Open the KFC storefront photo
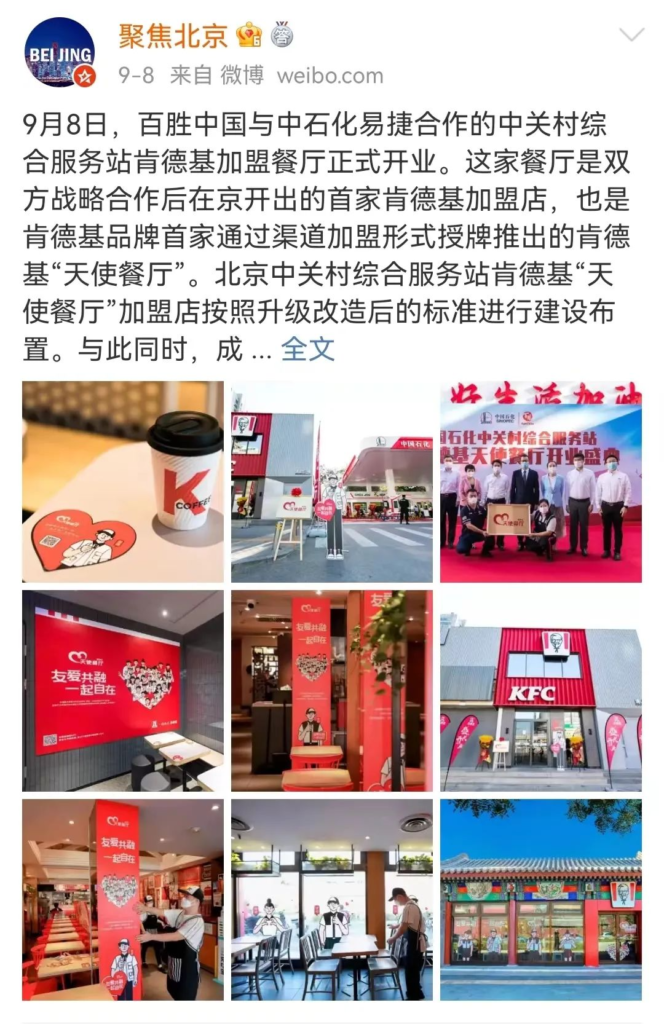Image resolution: width=664 pixels, height=1024 pixels. click(x=541, y=690)
